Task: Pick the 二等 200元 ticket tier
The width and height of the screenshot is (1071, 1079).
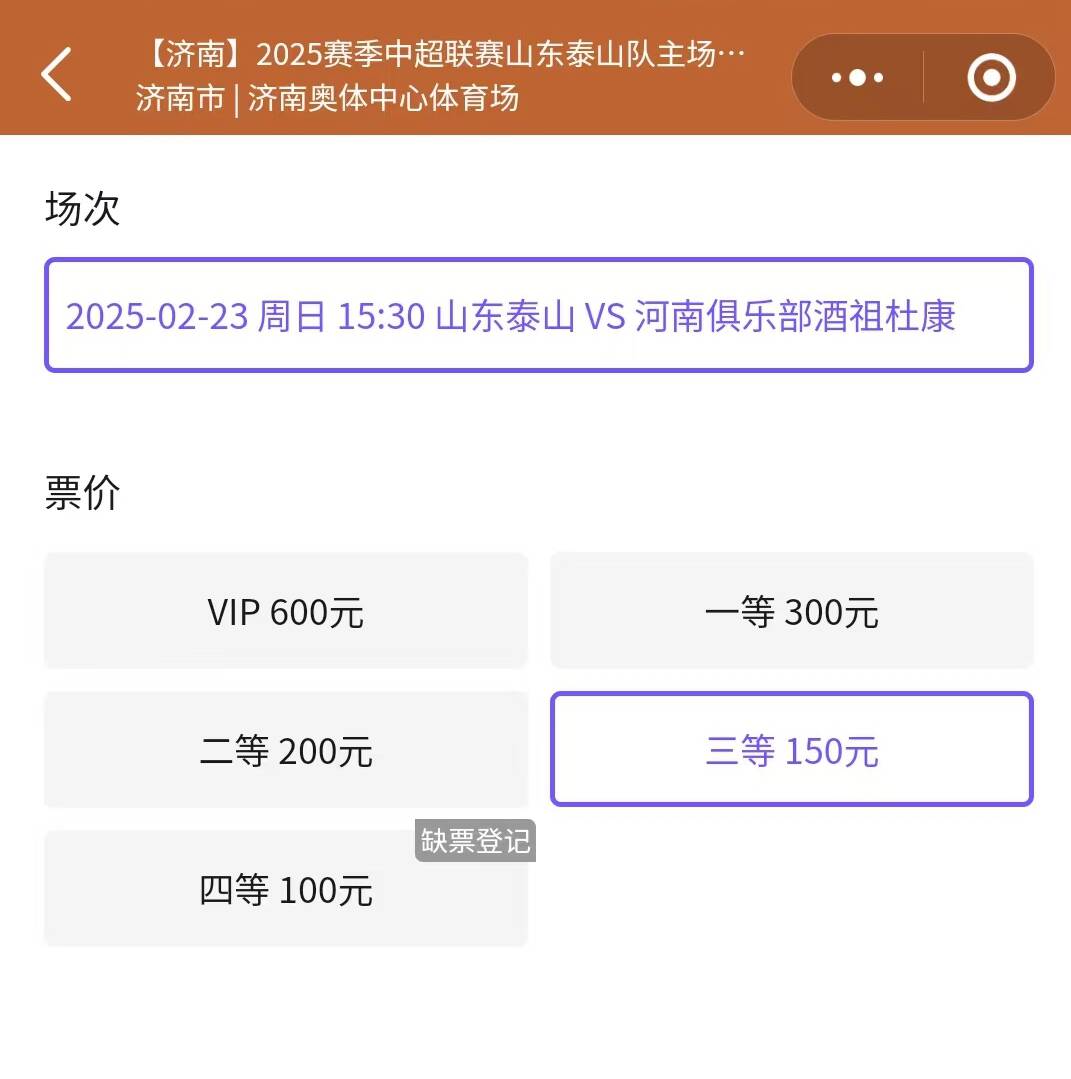Action: [286, 750]
